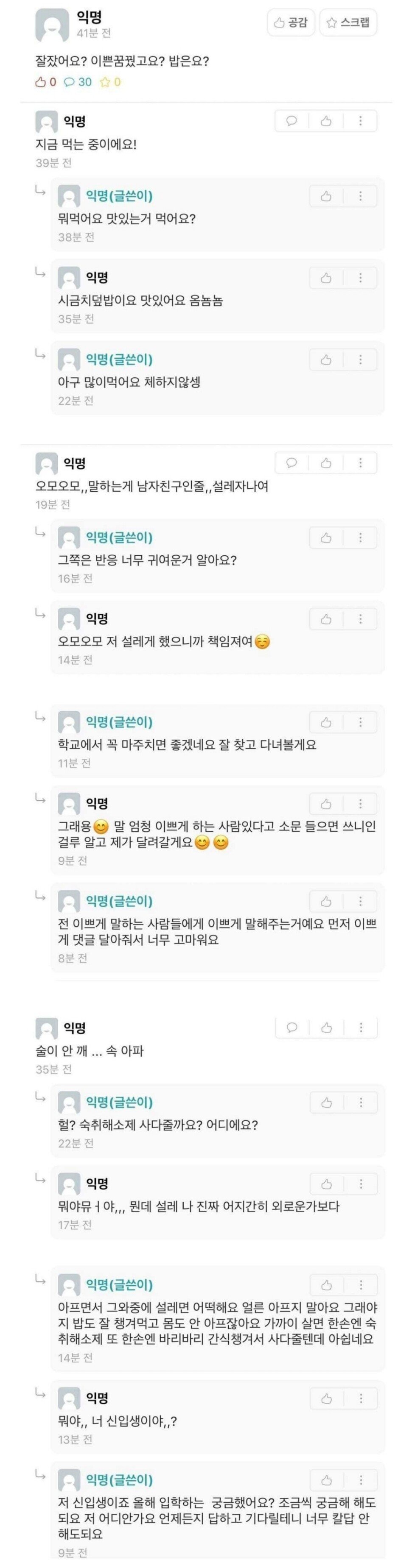Image resolution: width=412 pixels, height=1568 pixels.
Task: Reply to the comment '지금 먹는 중이에요!'
Action: 291,121
